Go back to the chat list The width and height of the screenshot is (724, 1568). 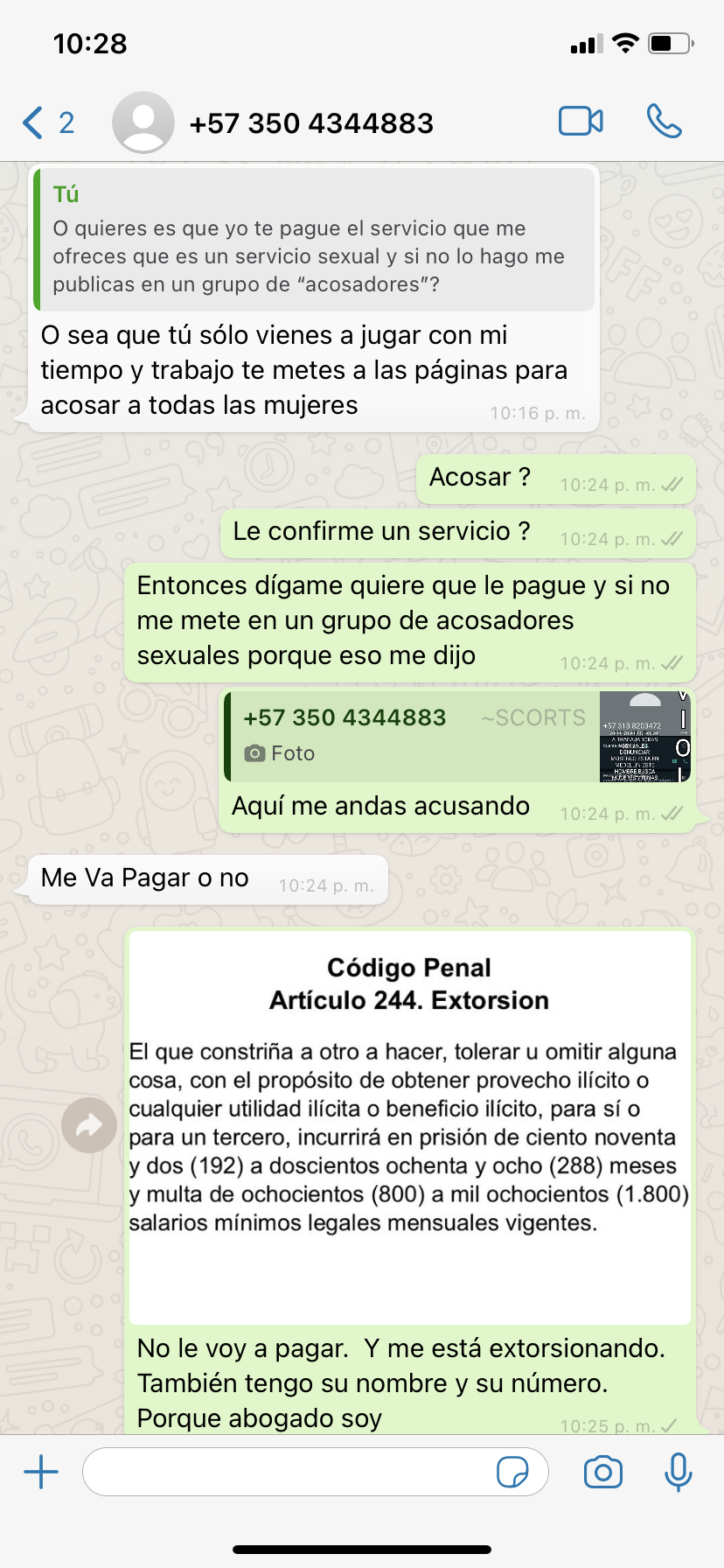coord(47,122)
